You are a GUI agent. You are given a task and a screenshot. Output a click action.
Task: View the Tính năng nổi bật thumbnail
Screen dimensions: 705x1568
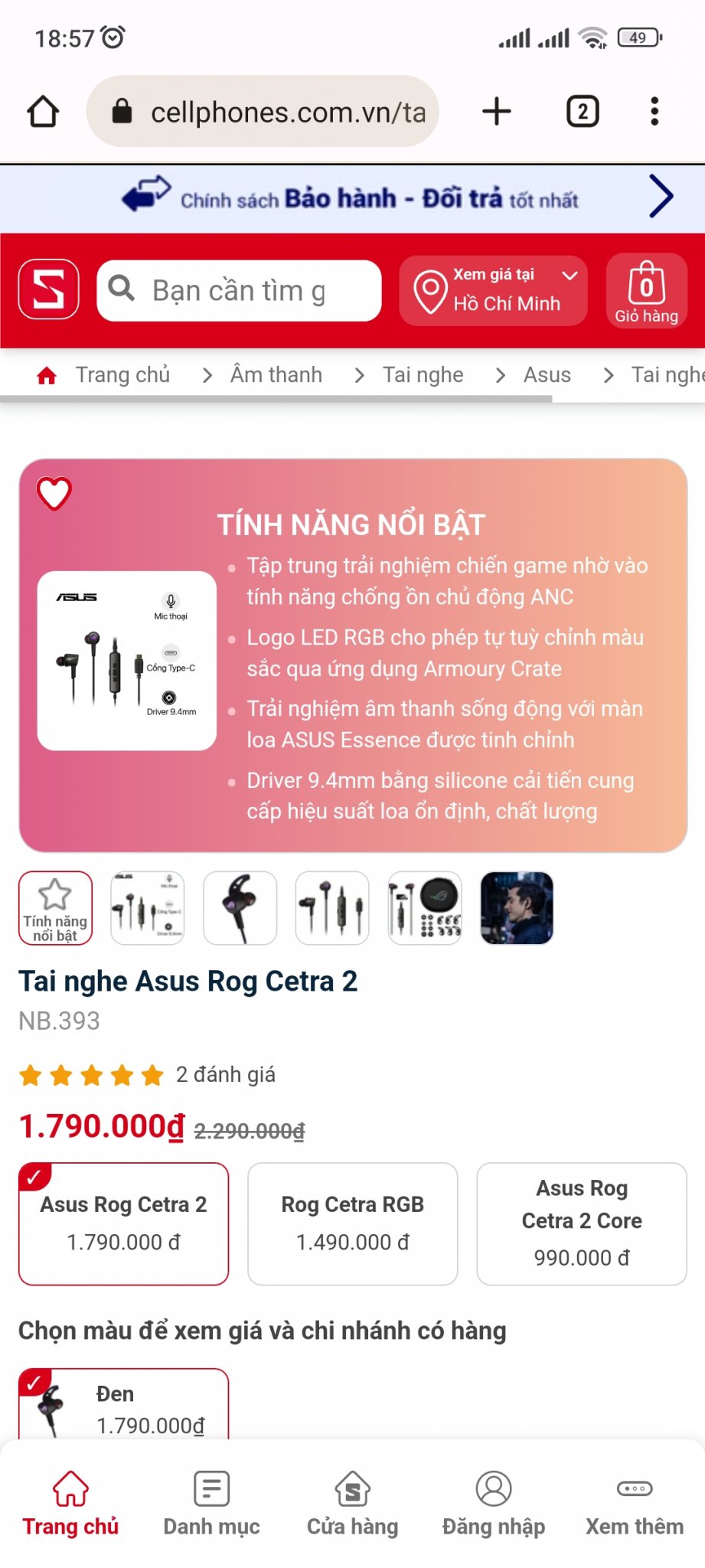point(55,908)
